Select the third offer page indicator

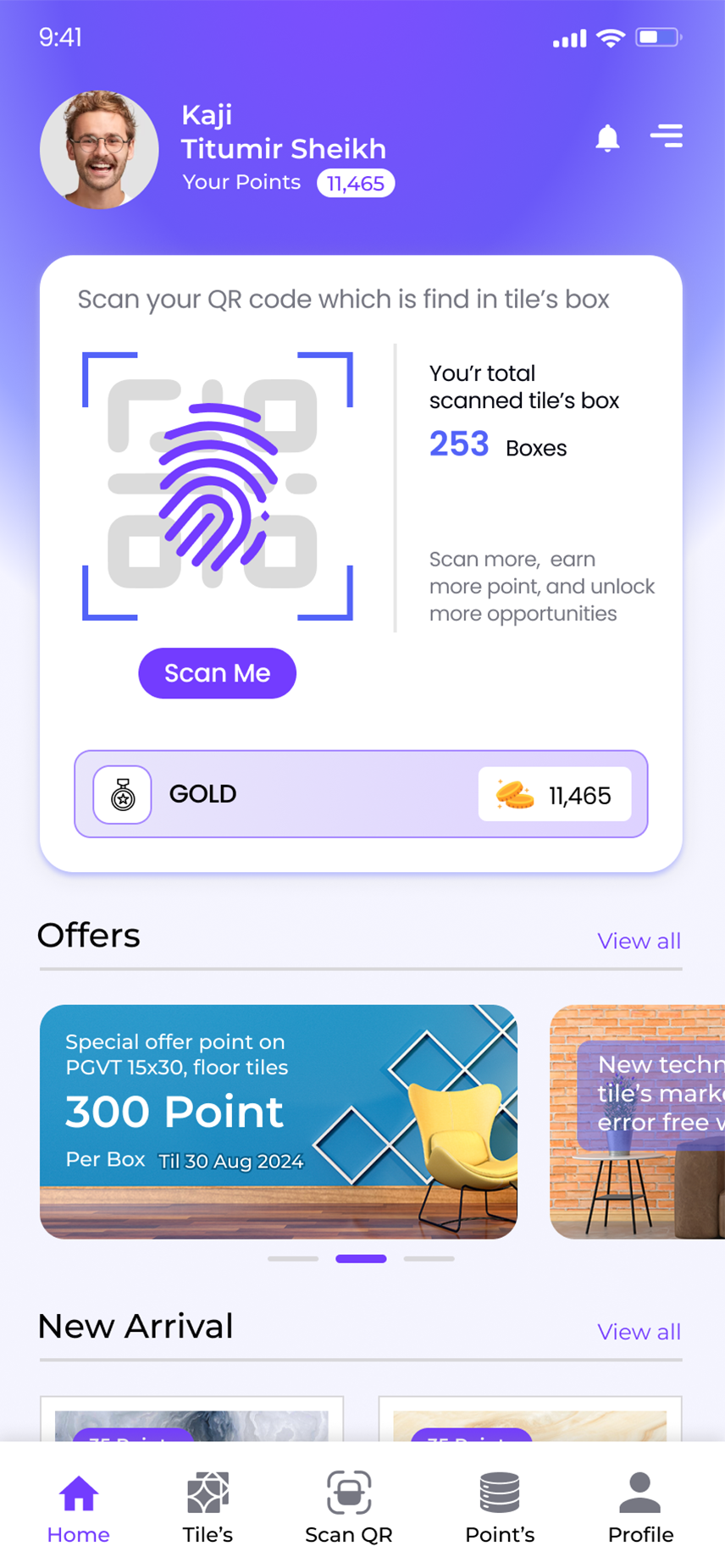coord(429,1259)
